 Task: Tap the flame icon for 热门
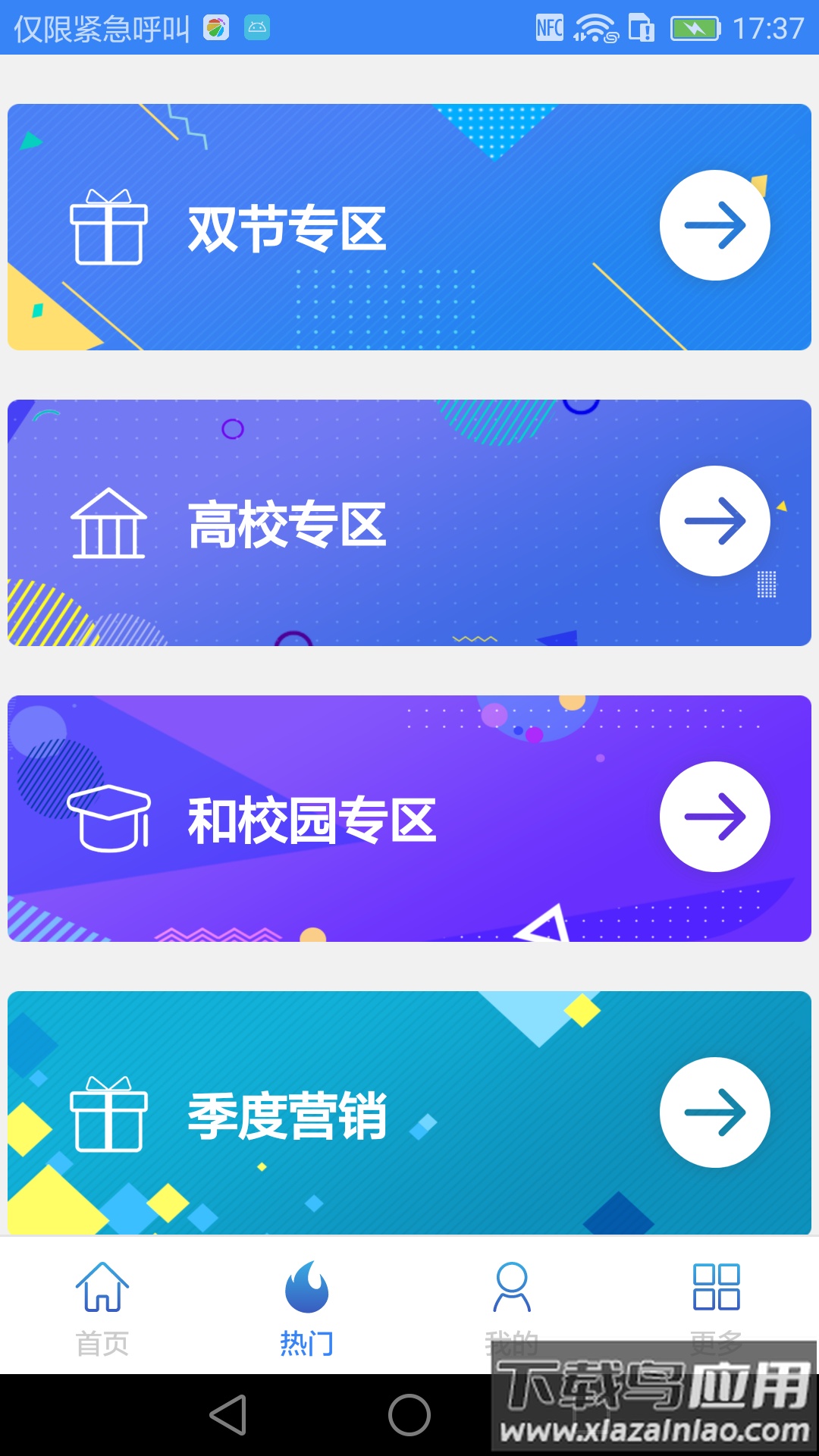[307, 1282]
